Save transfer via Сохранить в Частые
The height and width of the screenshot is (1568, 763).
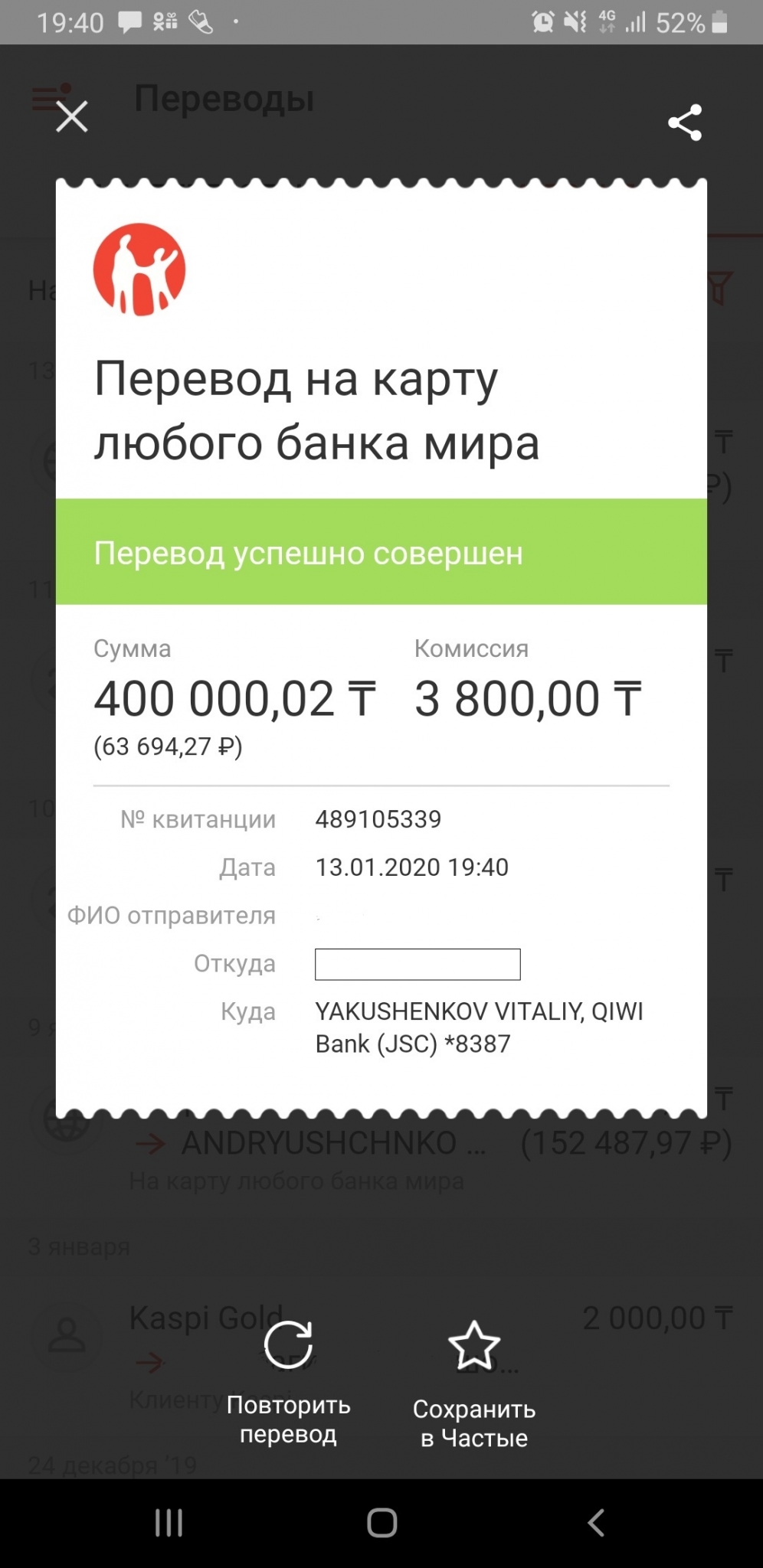pyautogui.click(x=473, y=1384)
